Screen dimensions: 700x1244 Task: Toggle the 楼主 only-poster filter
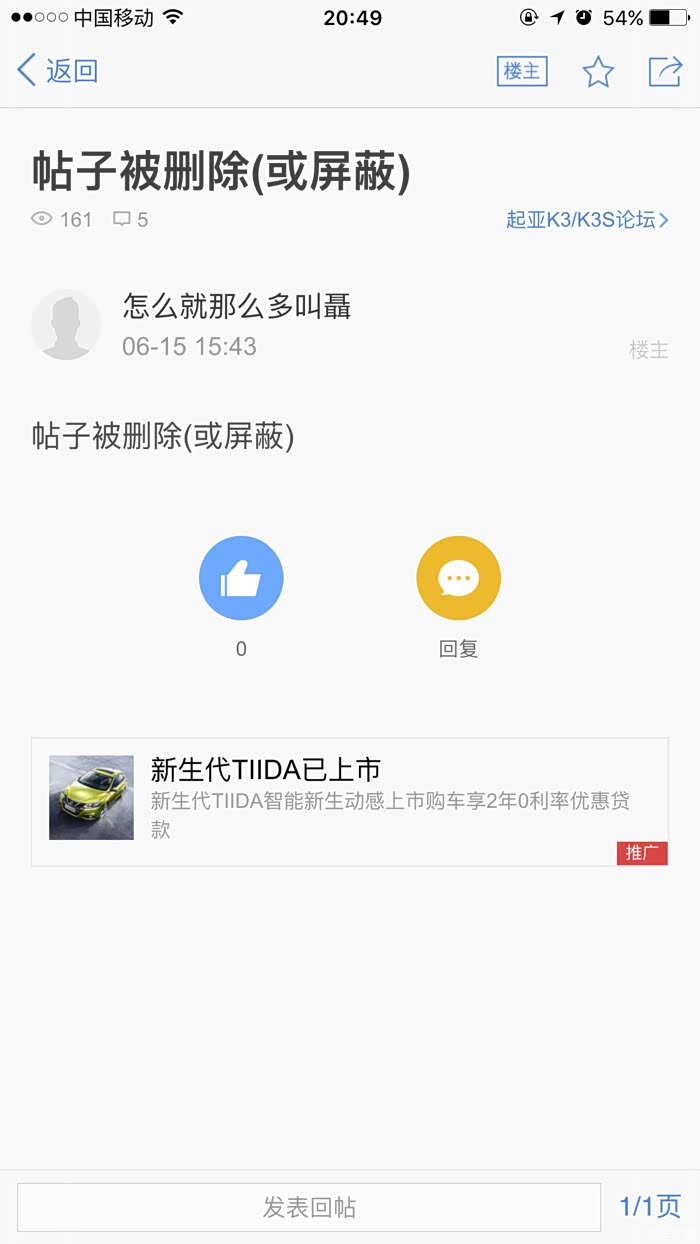[522, 71]
